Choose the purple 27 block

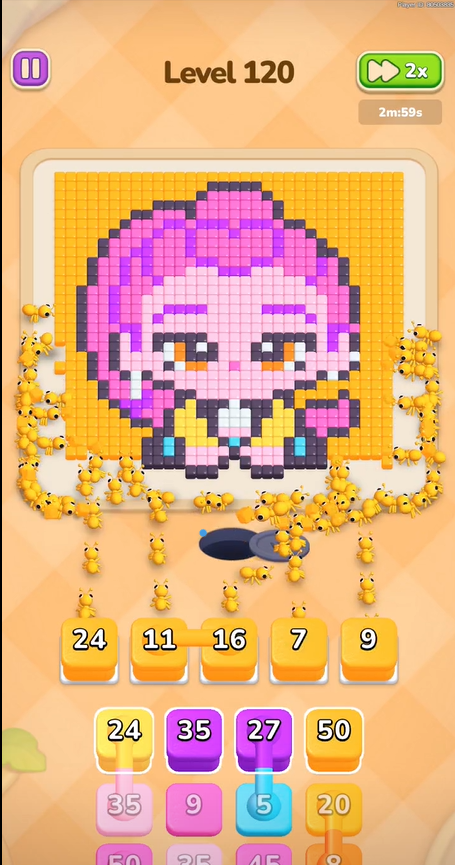pos(264,739)
